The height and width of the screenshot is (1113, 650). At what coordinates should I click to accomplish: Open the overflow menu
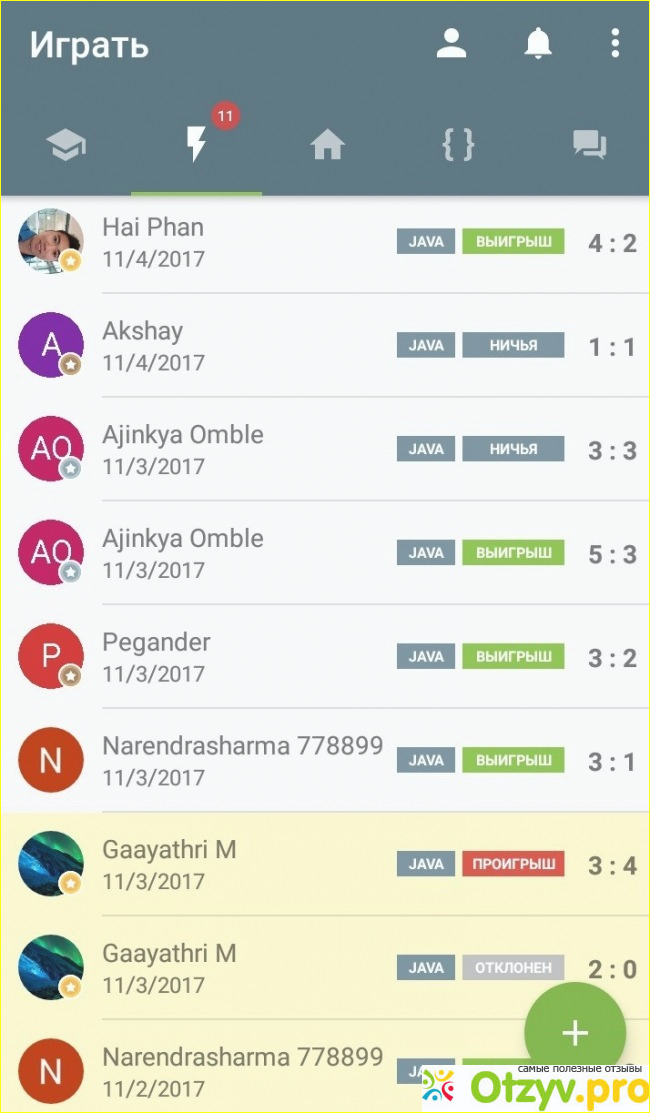coord(615,43)
